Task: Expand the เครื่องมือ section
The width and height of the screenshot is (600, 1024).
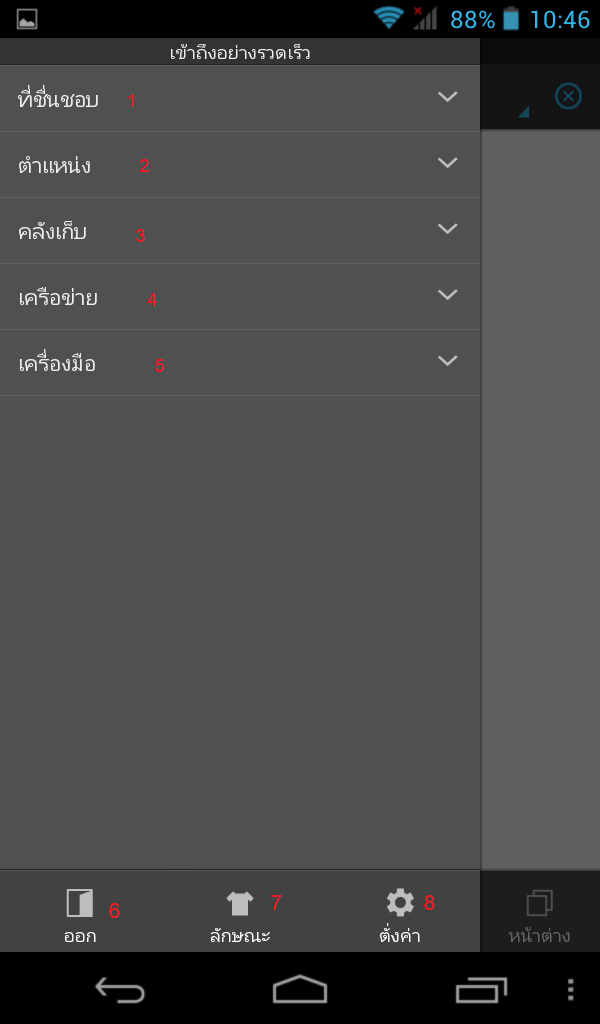Action: [240, 362]
